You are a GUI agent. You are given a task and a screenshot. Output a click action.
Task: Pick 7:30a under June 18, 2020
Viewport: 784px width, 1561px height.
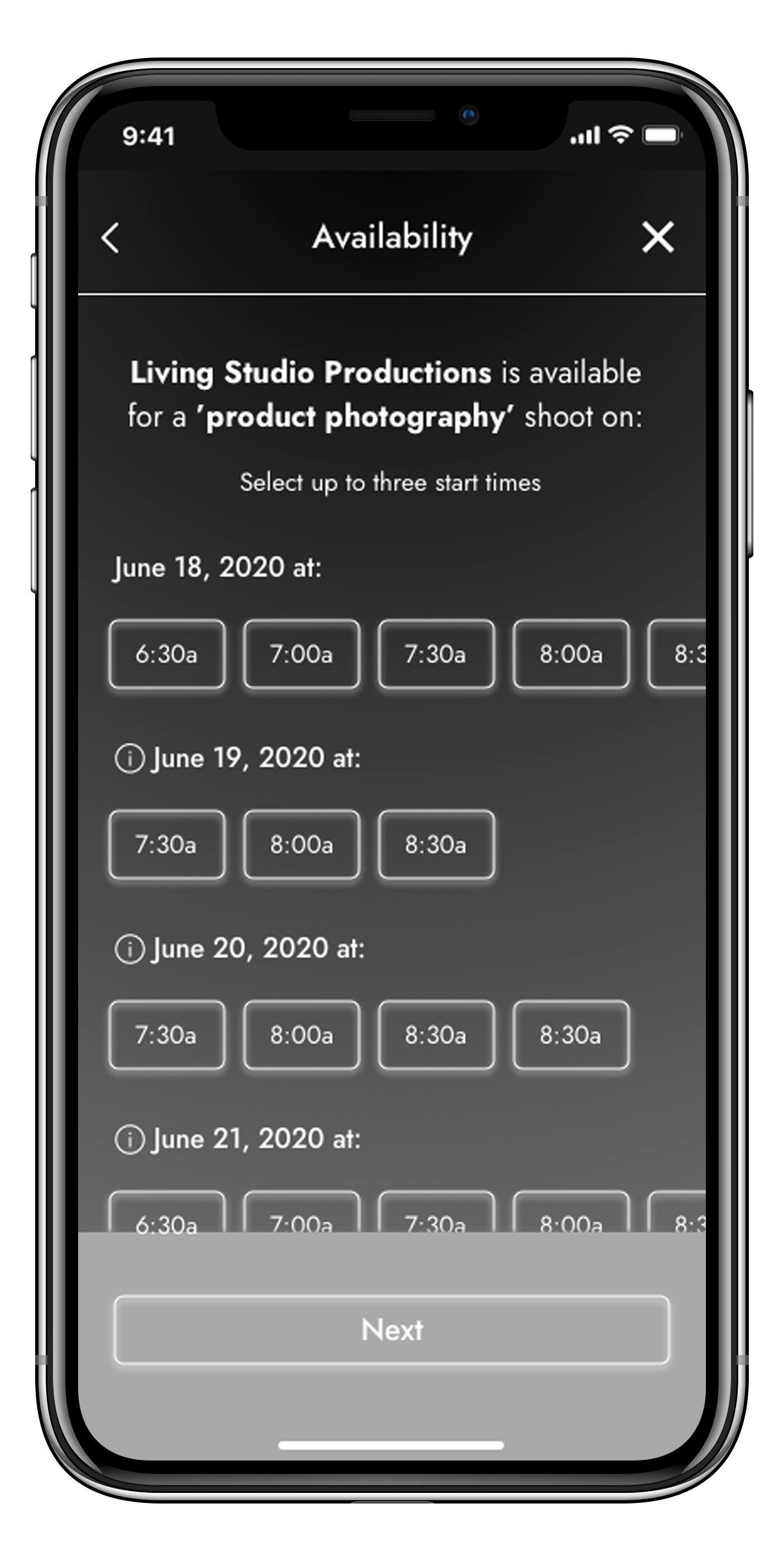pyautogui.click(x=436, y=654)
